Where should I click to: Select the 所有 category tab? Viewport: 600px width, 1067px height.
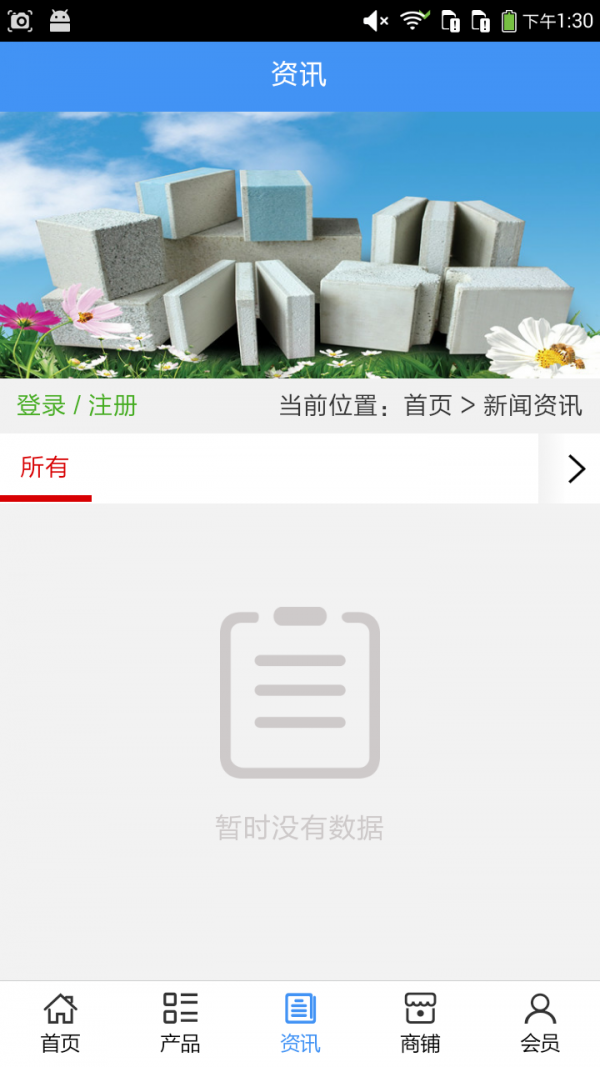point(45,468)
